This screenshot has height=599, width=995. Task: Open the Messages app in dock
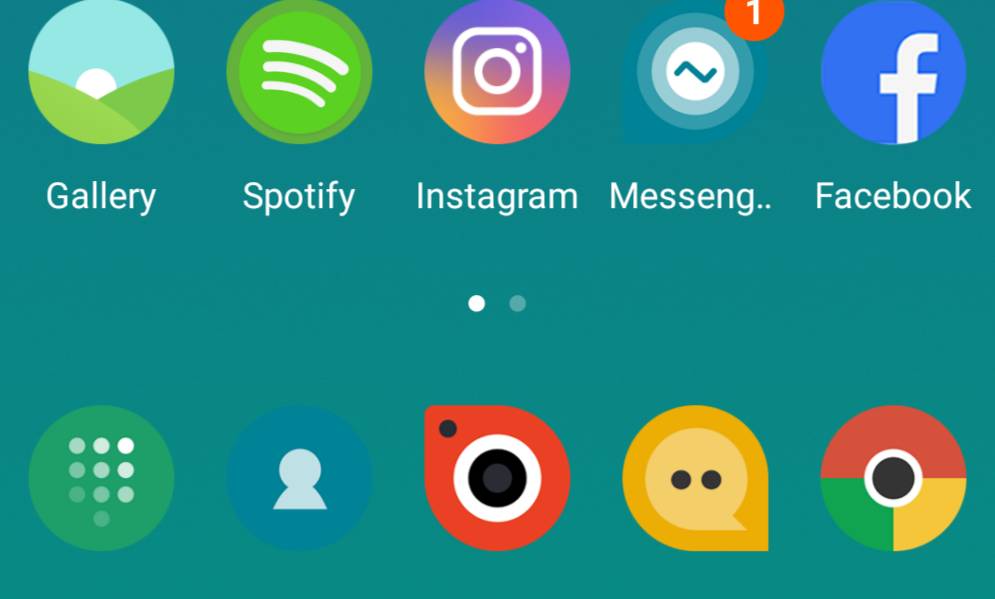pyautogui.click(x=695, y=478)
